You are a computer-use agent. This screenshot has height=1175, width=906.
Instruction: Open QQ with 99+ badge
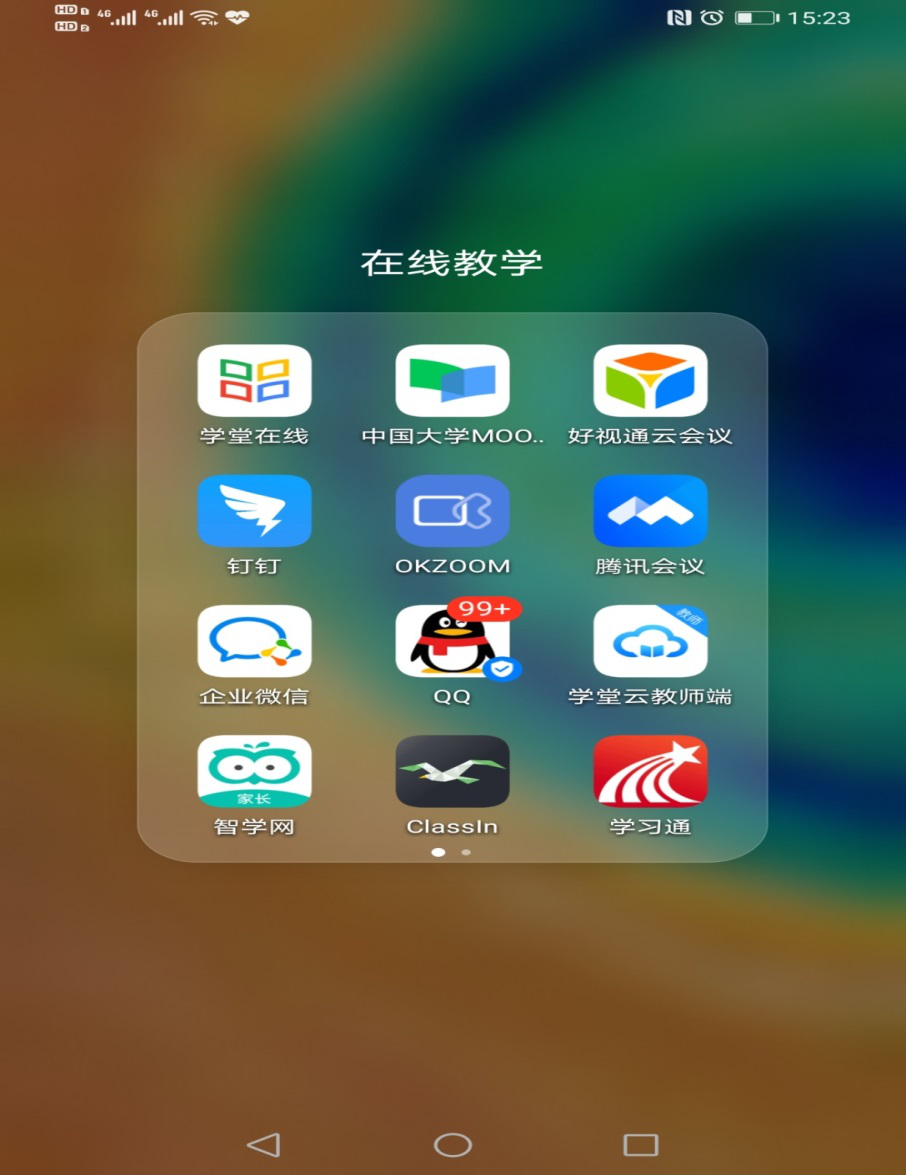pos(452,641)
